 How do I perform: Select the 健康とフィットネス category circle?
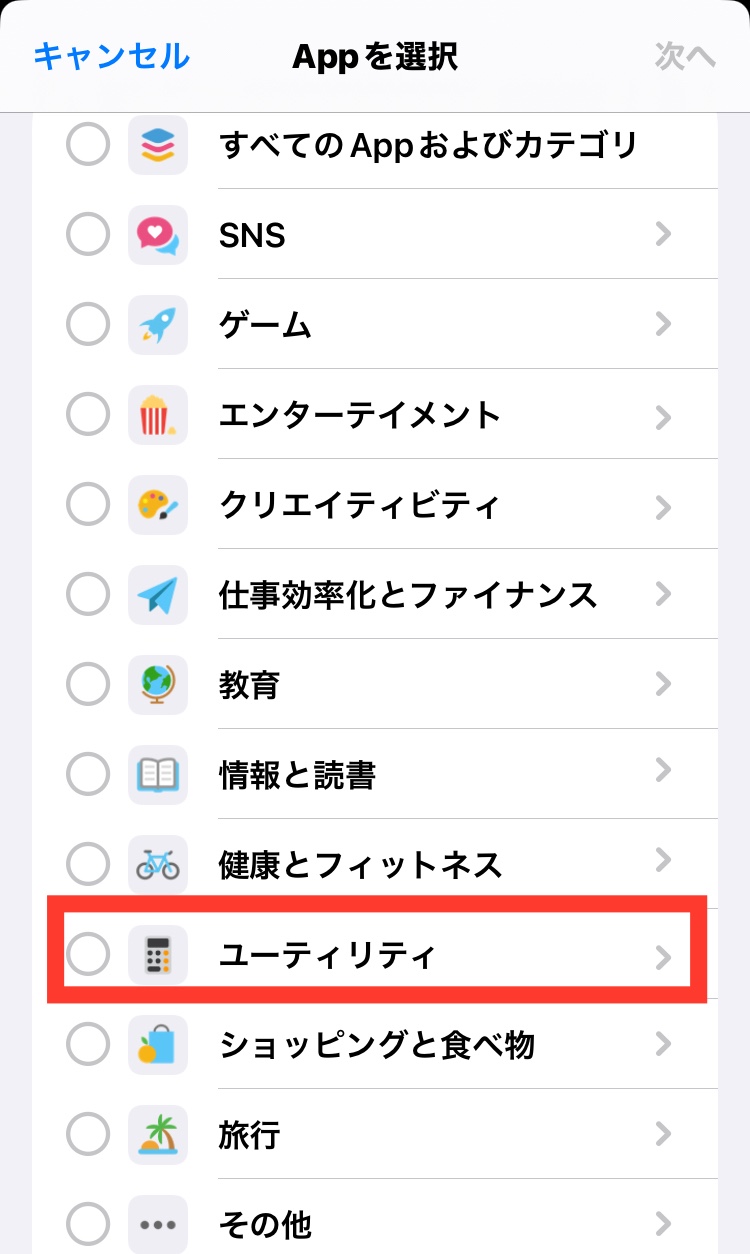tap(88, 866)
